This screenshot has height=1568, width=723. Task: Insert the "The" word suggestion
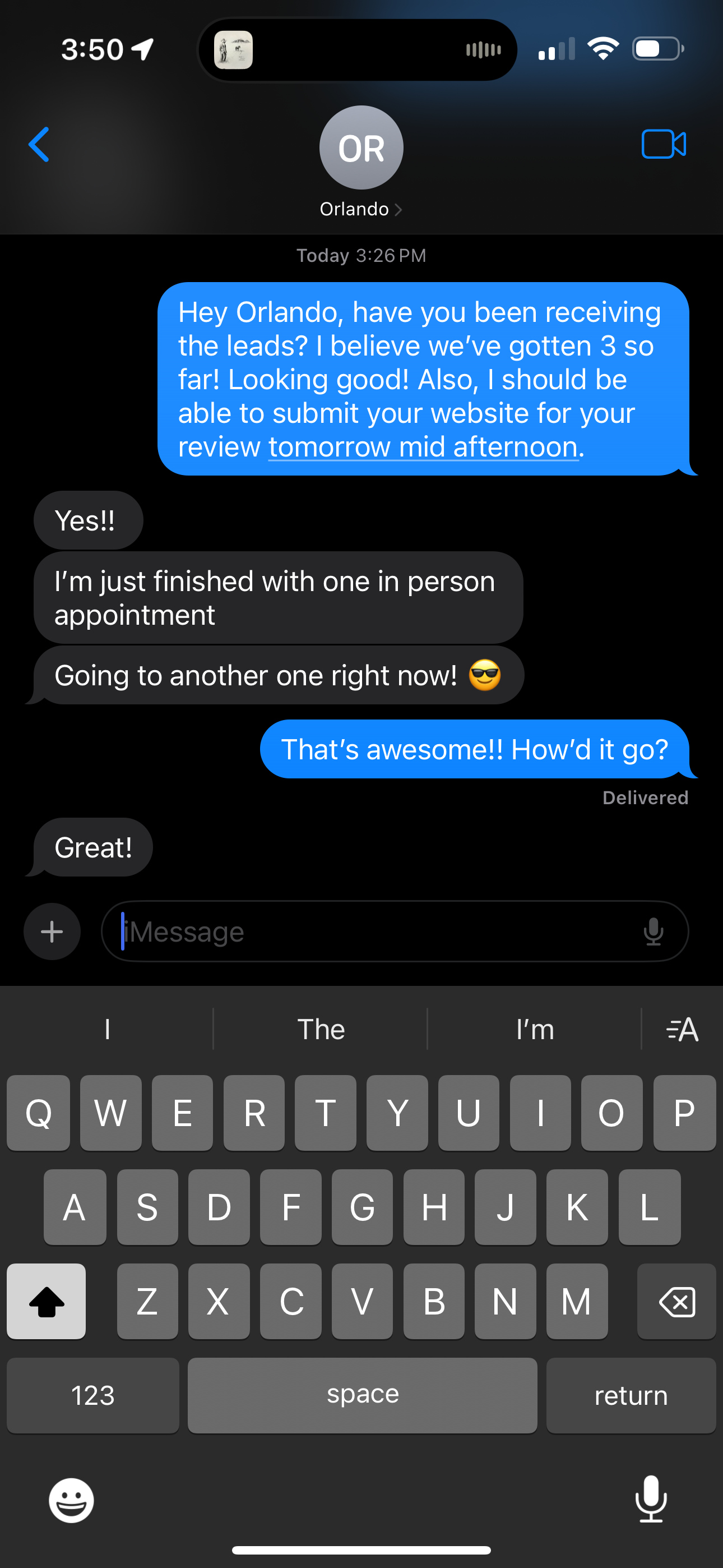(321, 1029)
